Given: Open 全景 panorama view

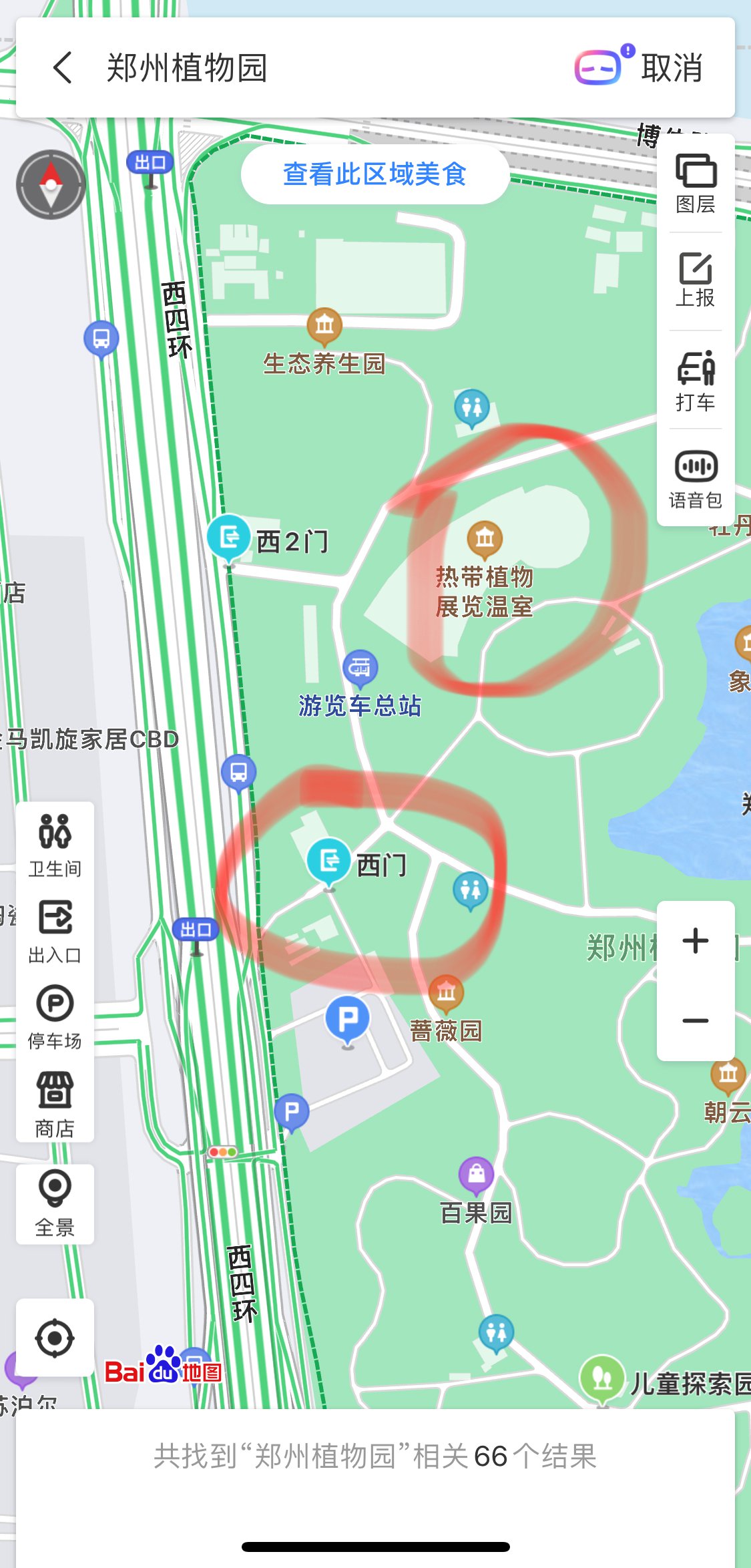Looking at the screenshot, I should [55, 1203].
